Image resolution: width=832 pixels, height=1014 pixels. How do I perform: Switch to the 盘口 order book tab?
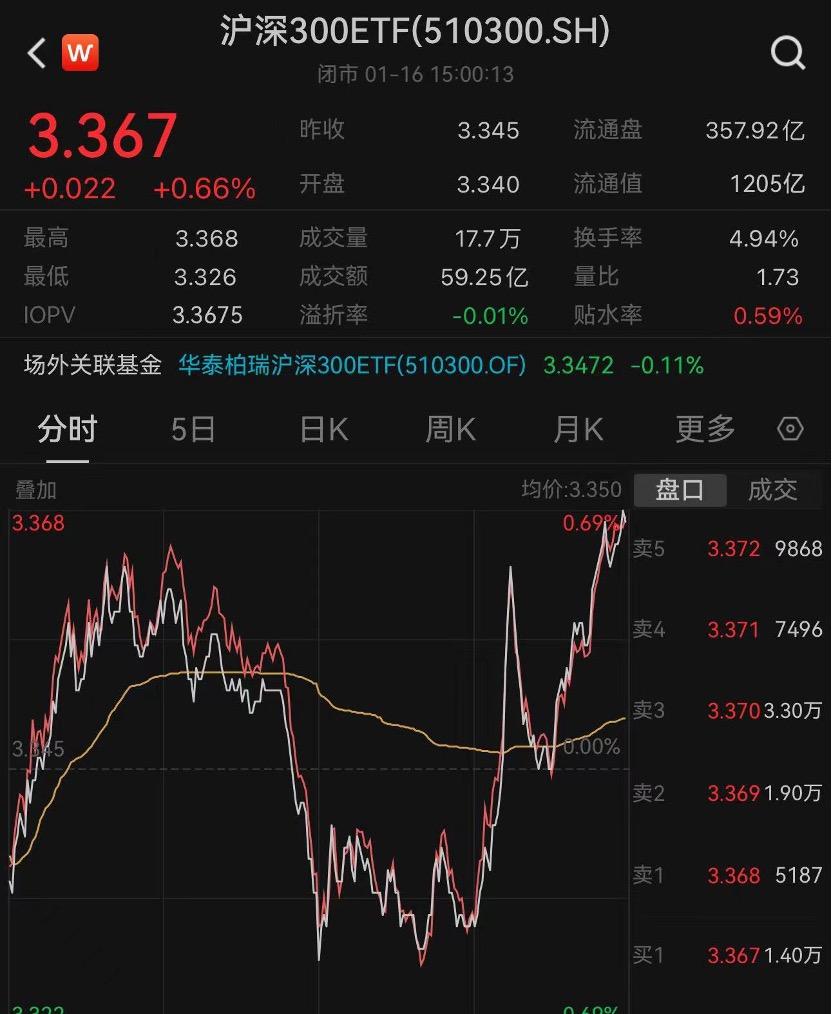pos(680,490)
